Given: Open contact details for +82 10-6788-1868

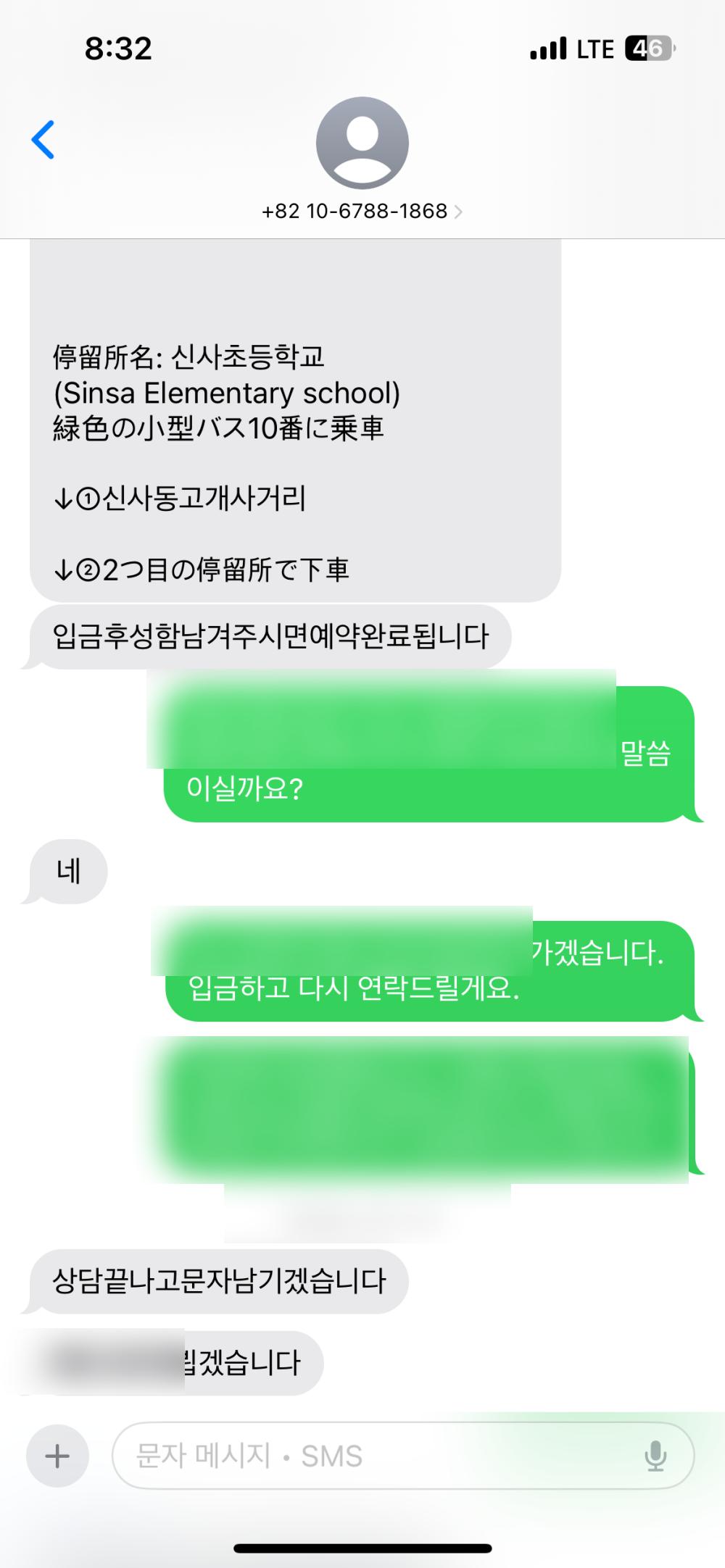Looking at the screenshot, I should [x=362, y=211].
